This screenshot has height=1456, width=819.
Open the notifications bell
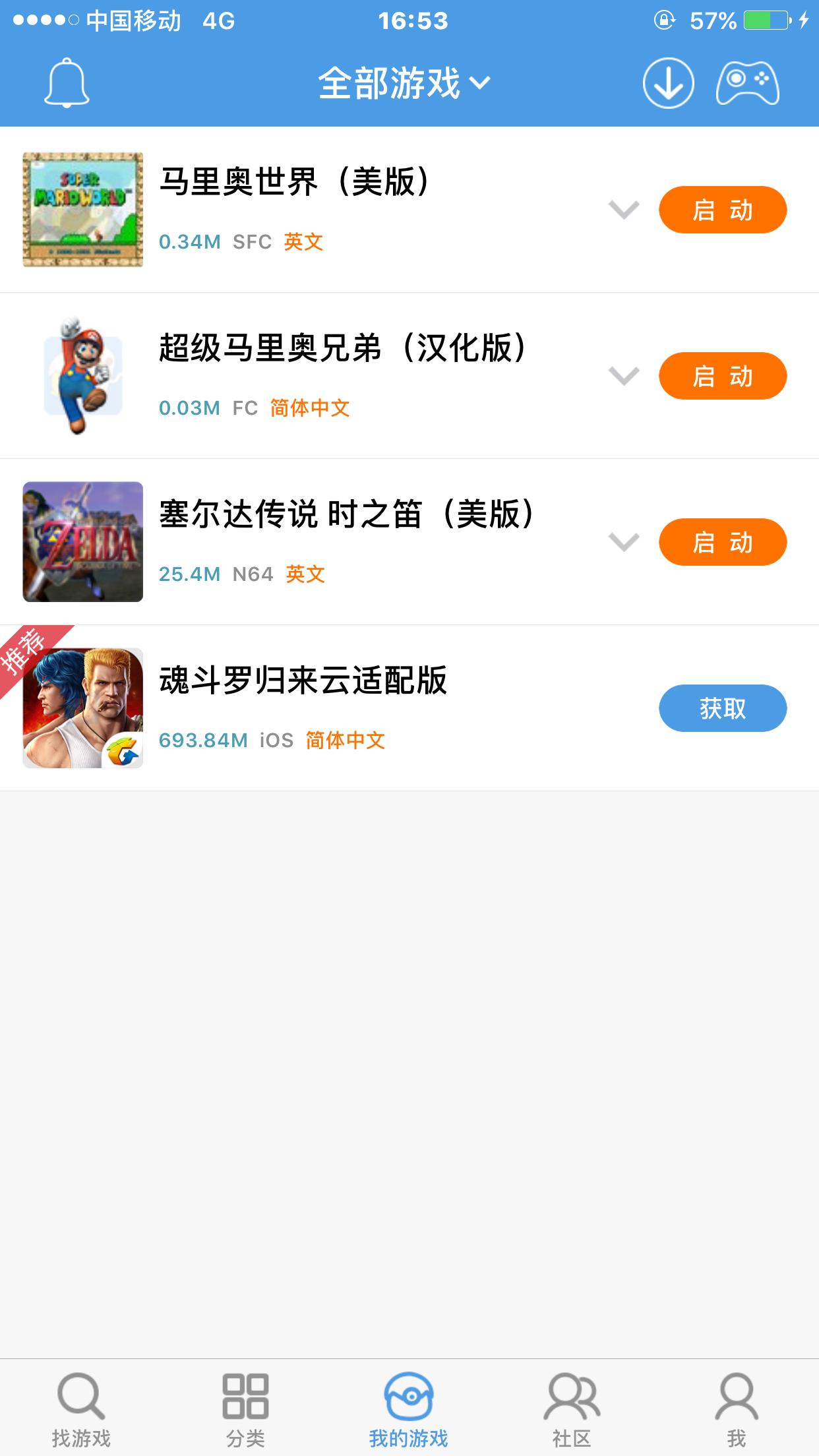[x=67, y=83]
